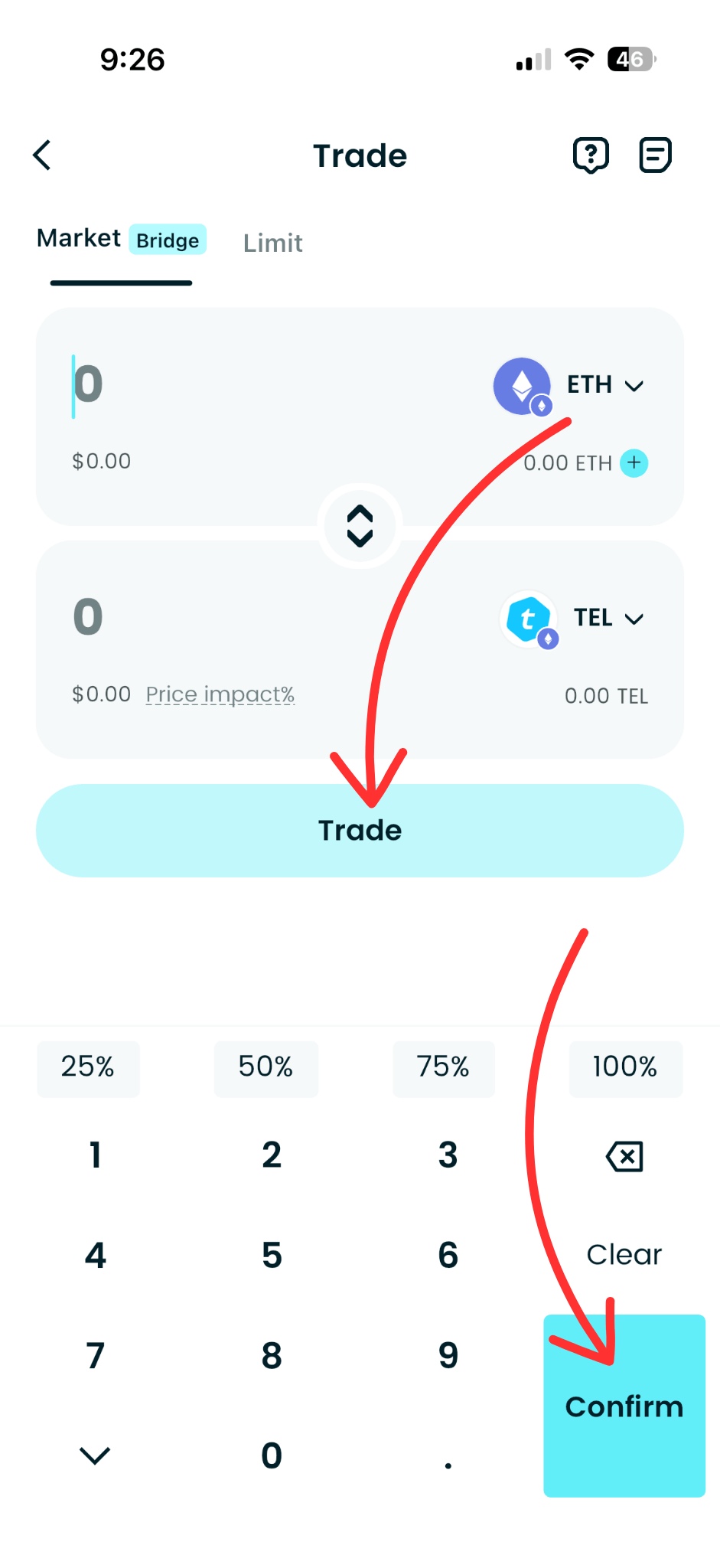Select the 100% amount option
Screen dimensions: 720x1568
pyautogui.click(x=626, y=1068)
